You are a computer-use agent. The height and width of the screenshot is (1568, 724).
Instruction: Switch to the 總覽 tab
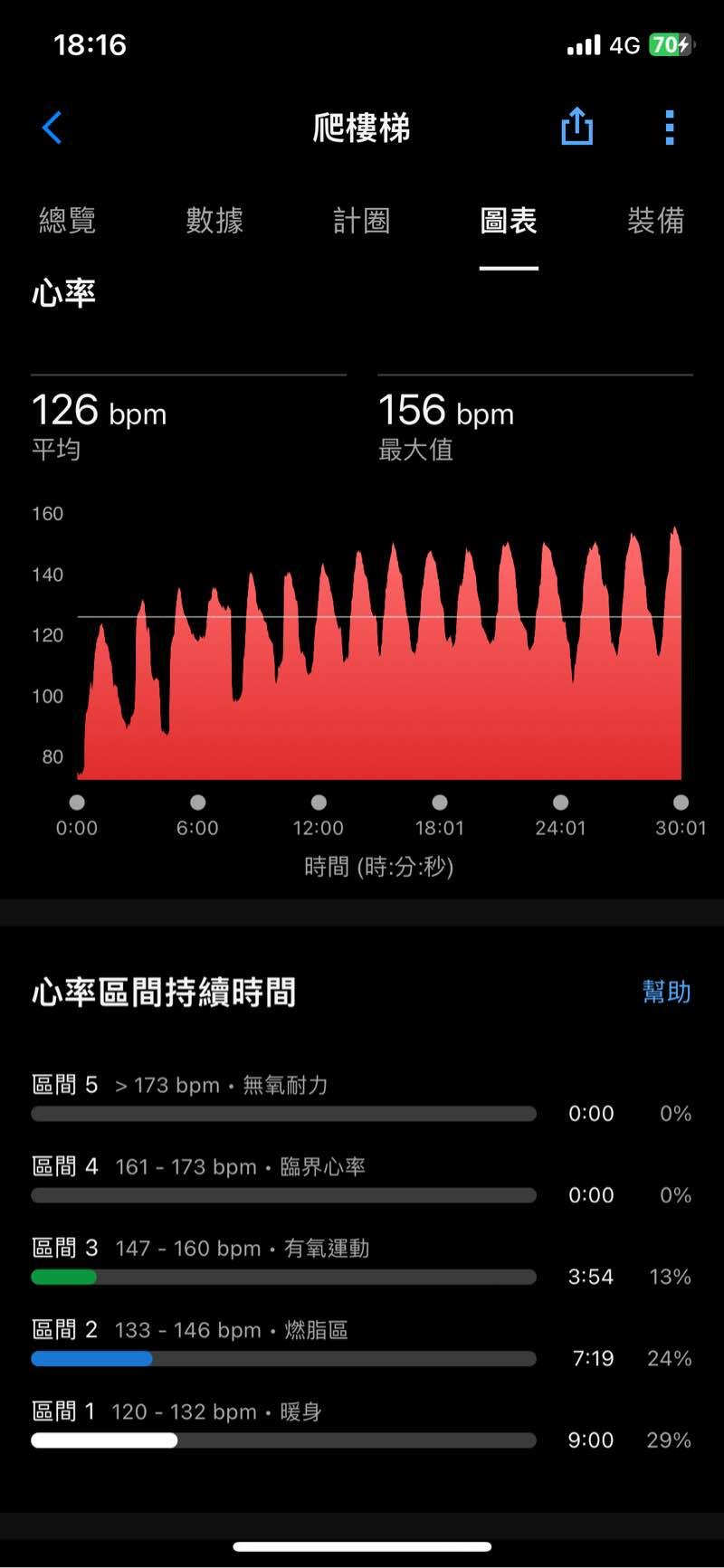(x=67, y=220)
